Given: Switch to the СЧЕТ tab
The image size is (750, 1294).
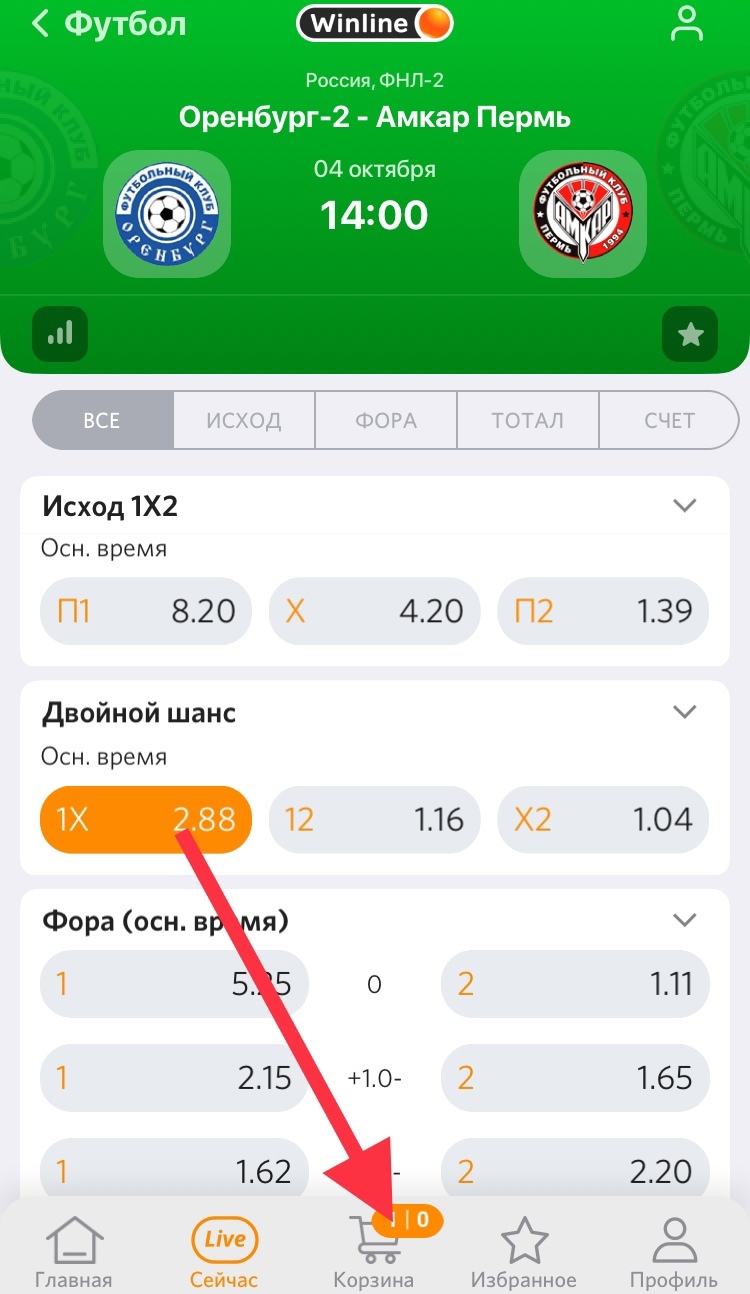Looking at the screenshot, I should coord(669,420).
